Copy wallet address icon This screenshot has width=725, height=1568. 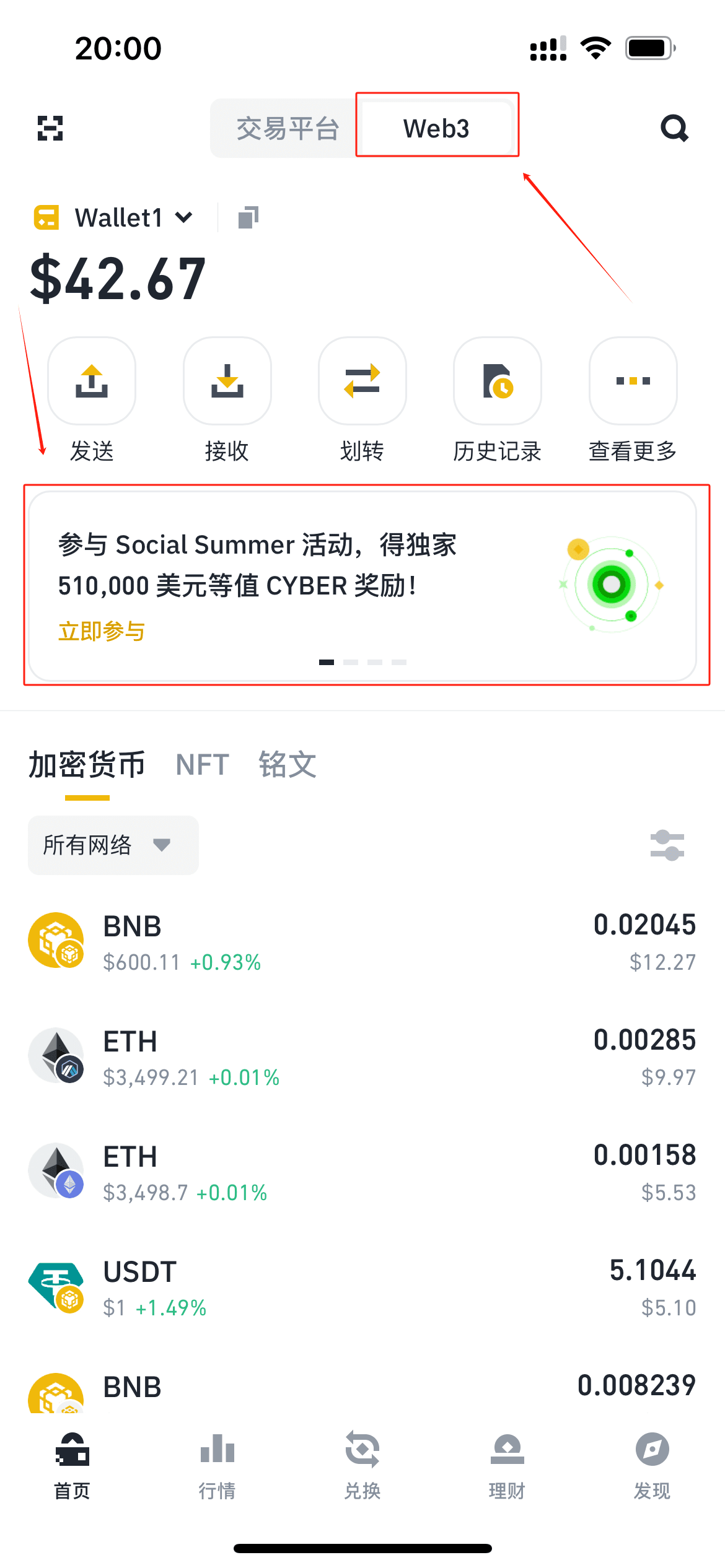248,218
